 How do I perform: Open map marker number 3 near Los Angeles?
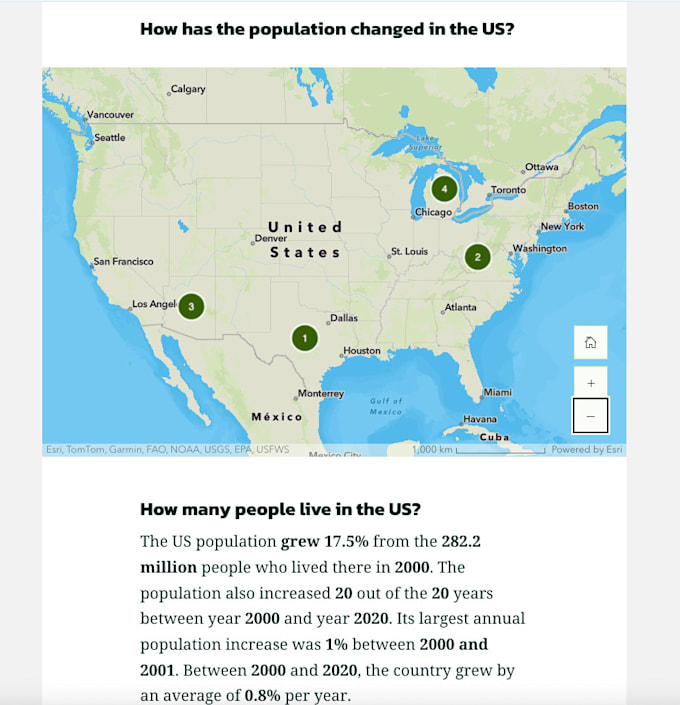(x=191, y=306)
